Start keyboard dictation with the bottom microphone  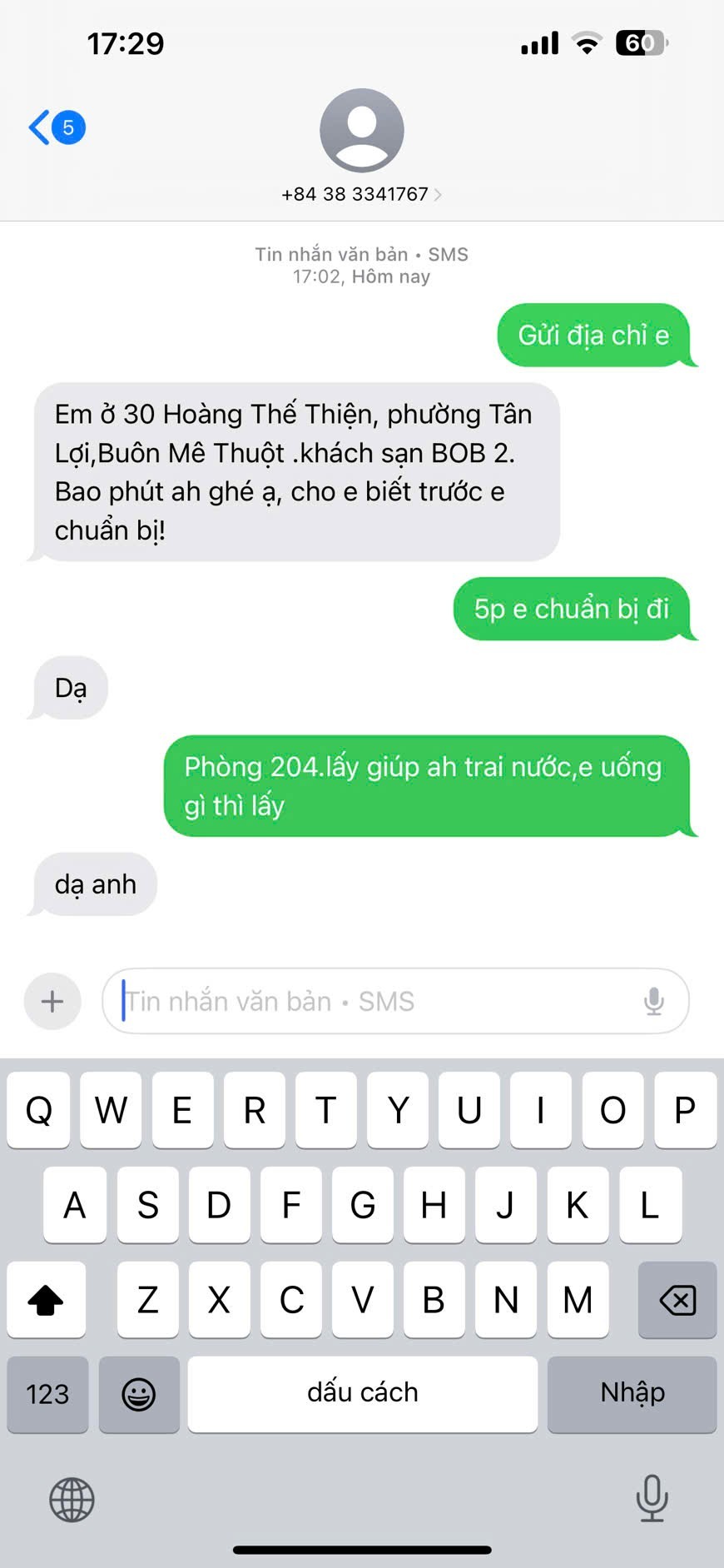click(x=652, y=1497)
